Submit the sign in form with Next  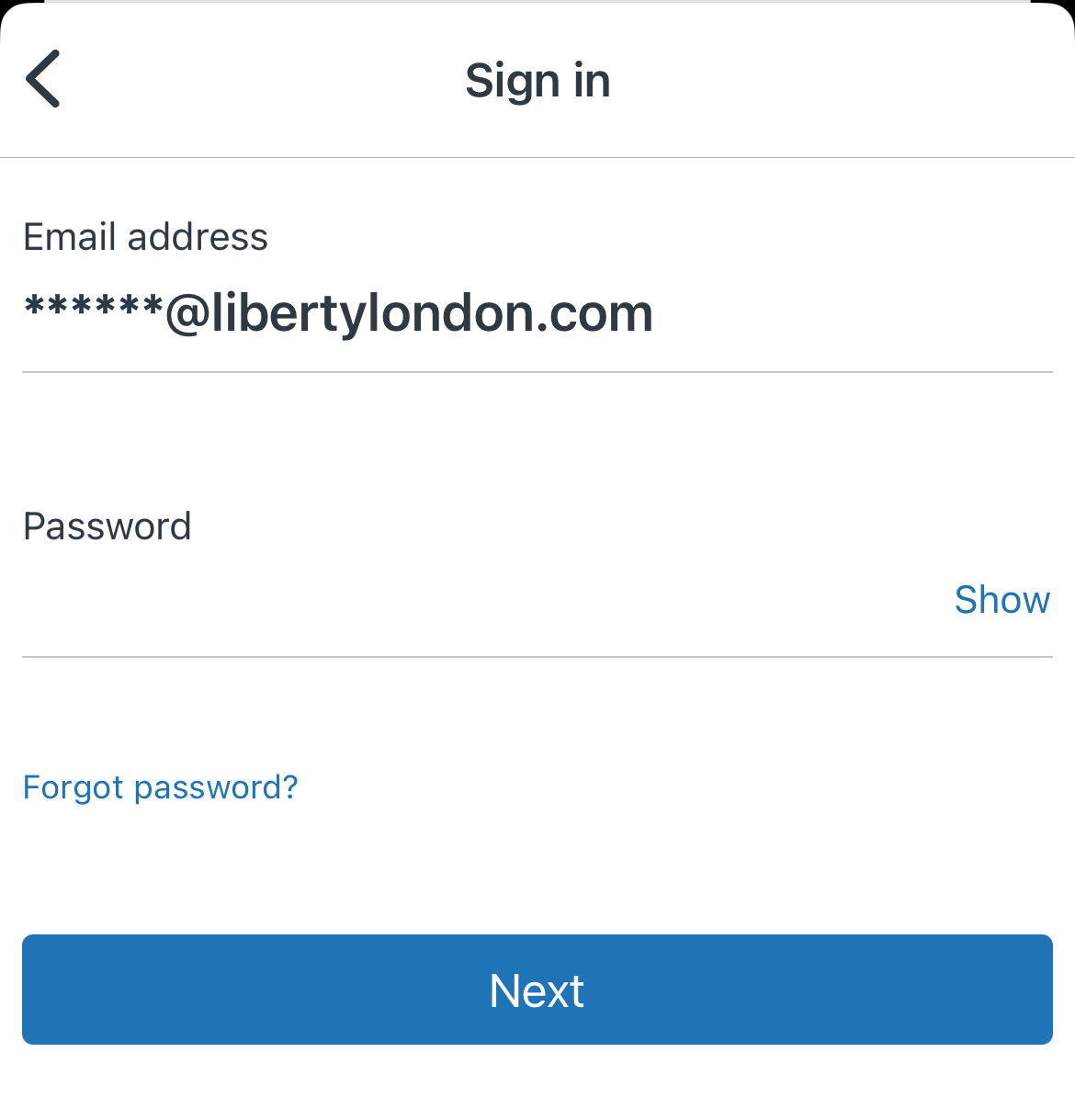tap(537, 990)
